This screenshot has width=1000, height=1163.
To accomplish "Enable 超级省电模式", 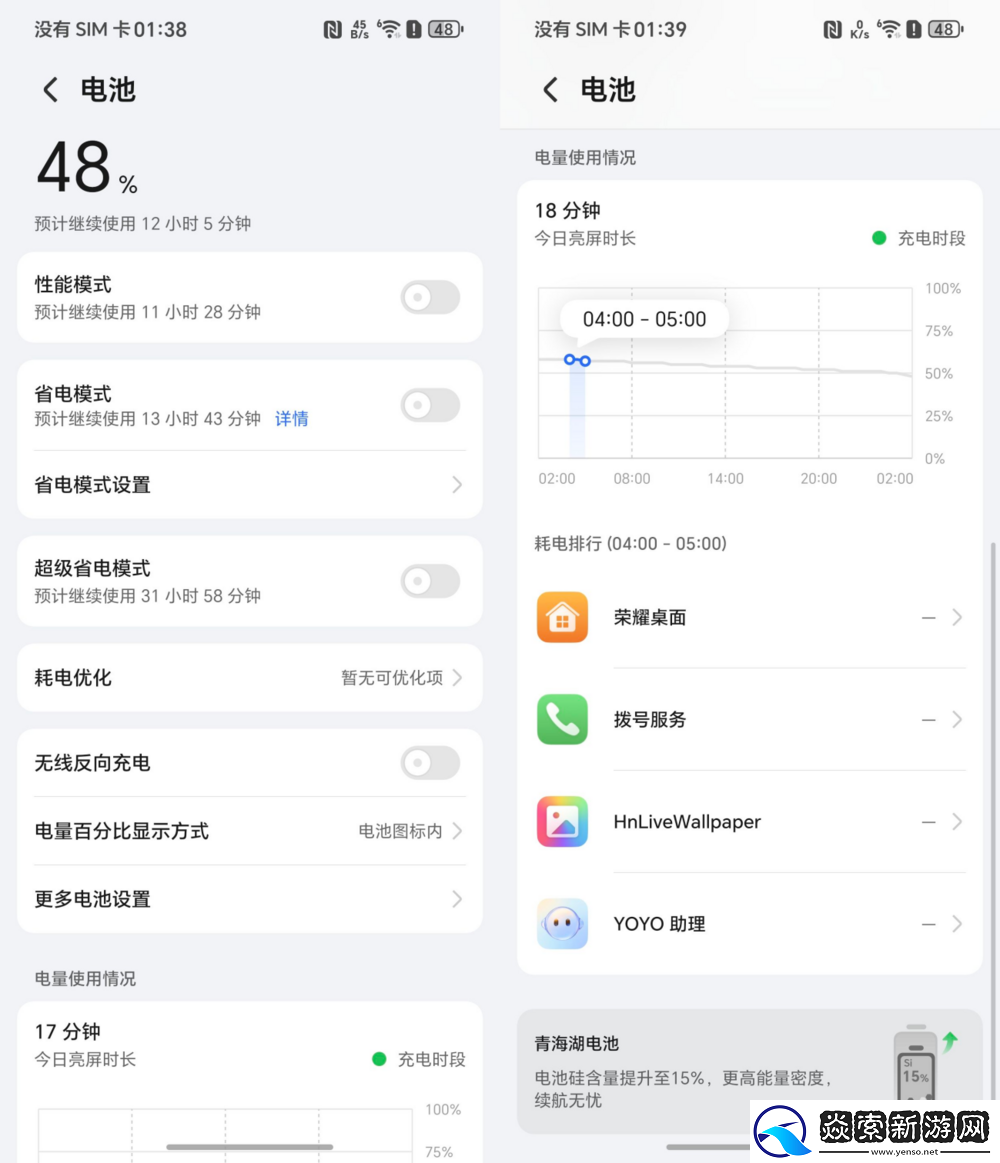I will 430,581.
